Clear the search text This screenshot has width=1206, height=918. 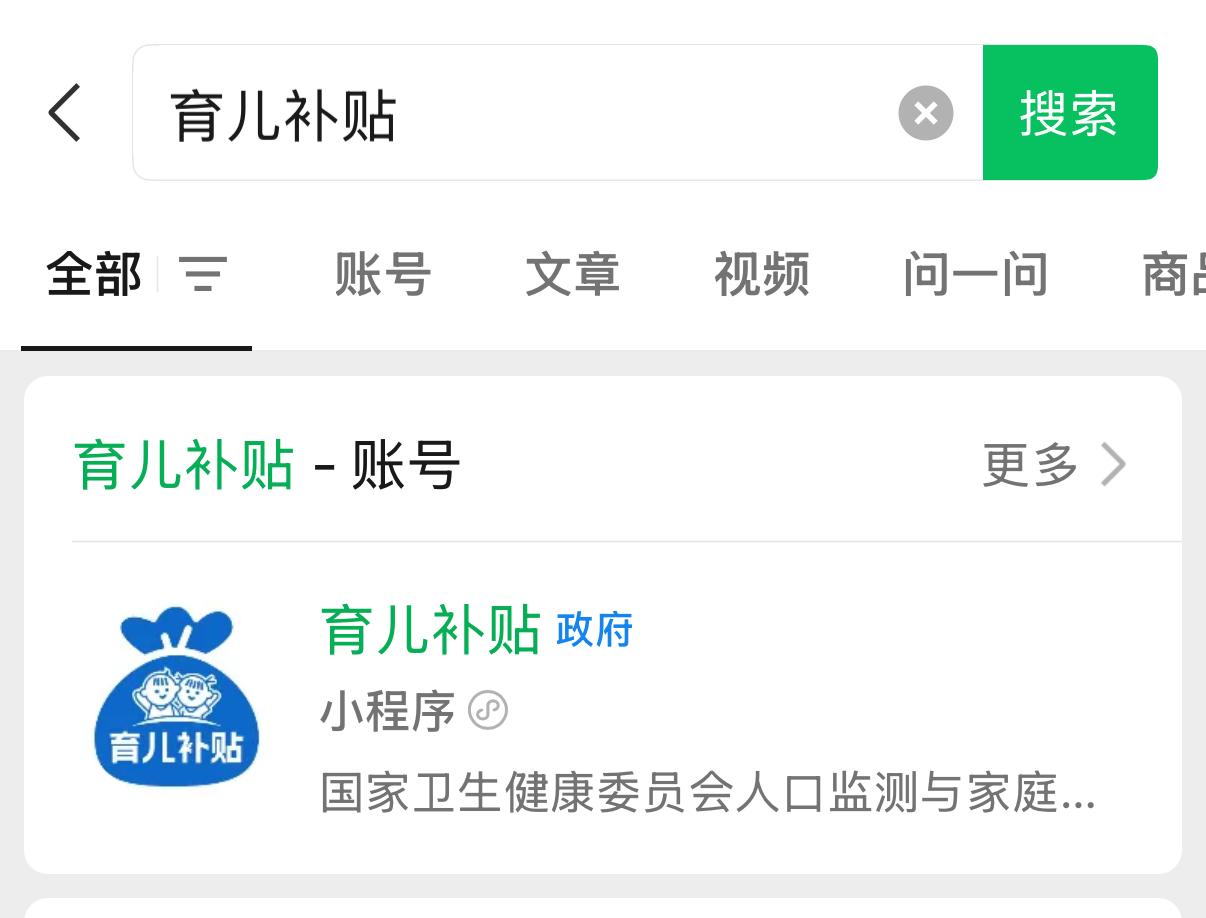925,113
